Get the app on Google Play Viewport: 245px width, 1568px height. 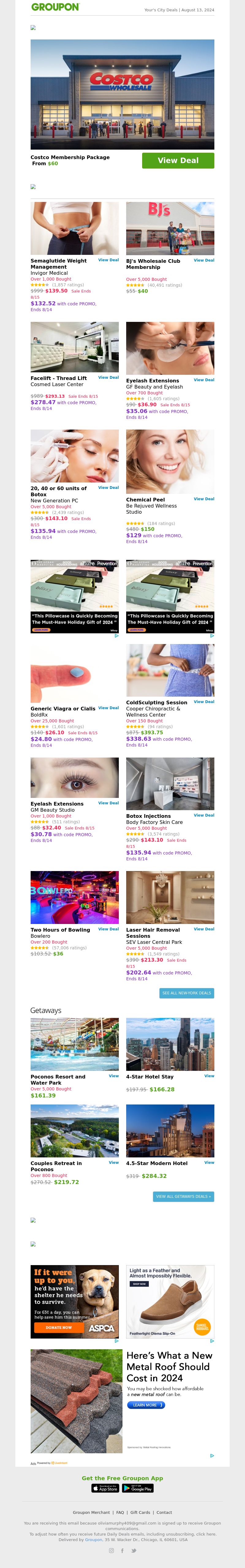[x=138, y=1488]
